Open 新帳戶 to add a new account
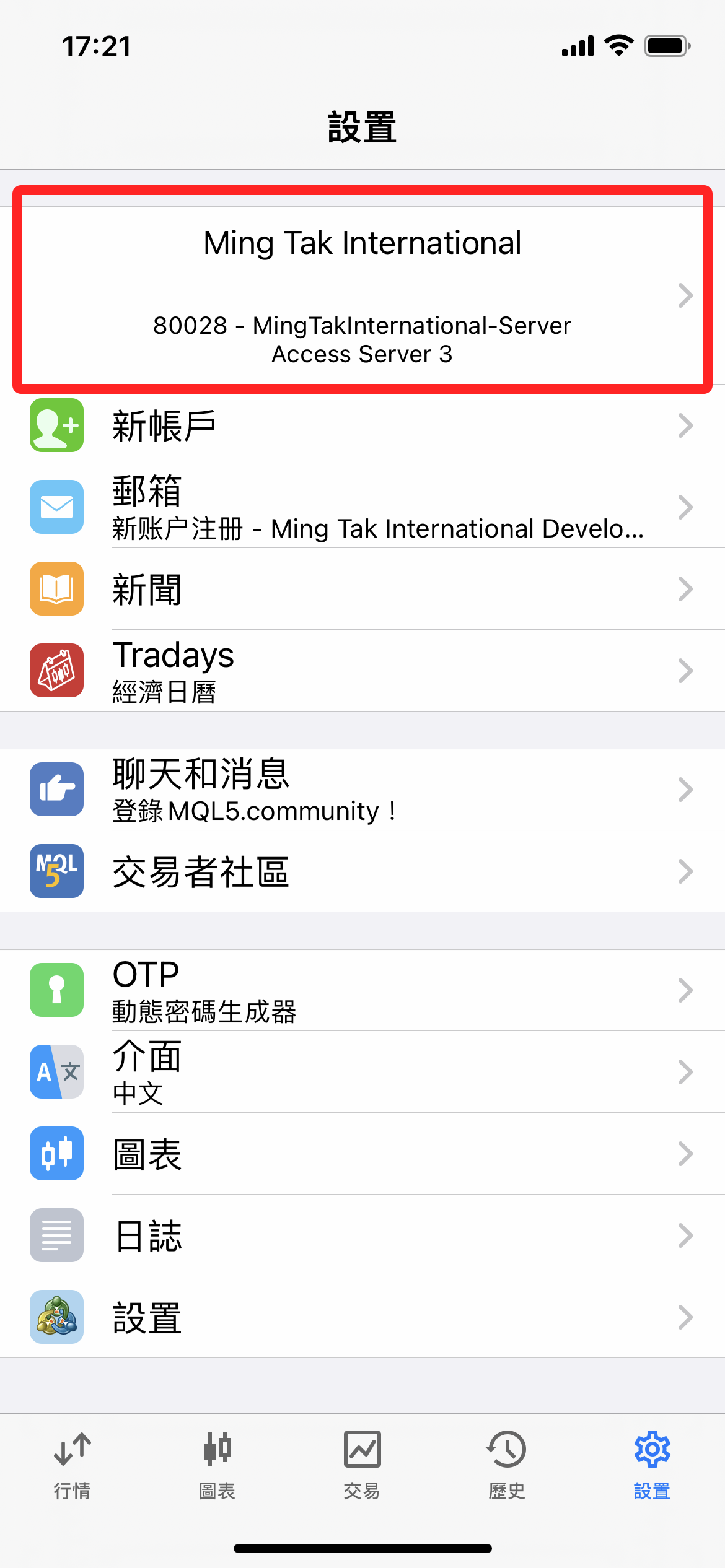725x1568 pixels. (x=362, y=426)
